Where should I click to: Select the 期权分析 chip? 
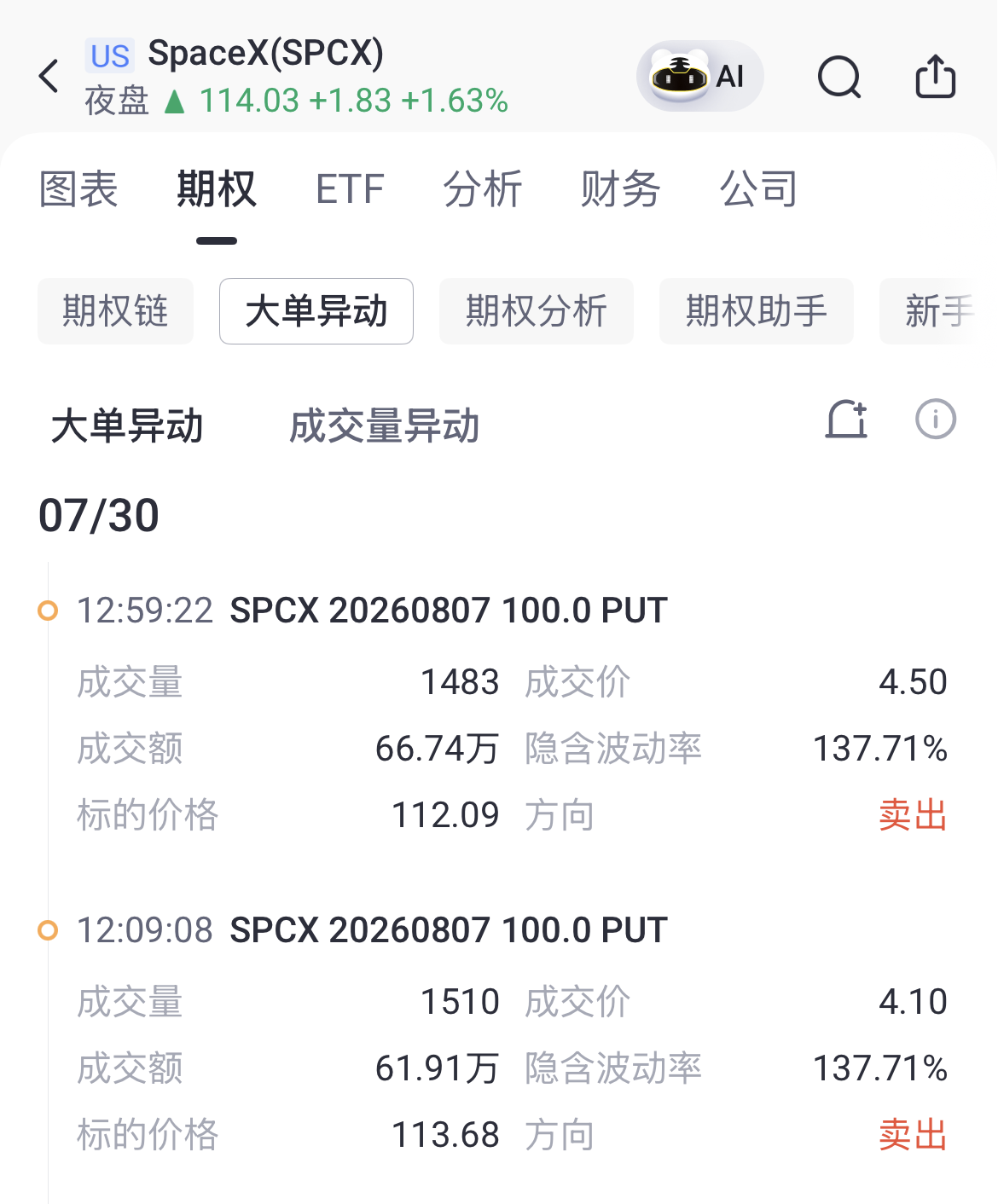click(537, 311)
